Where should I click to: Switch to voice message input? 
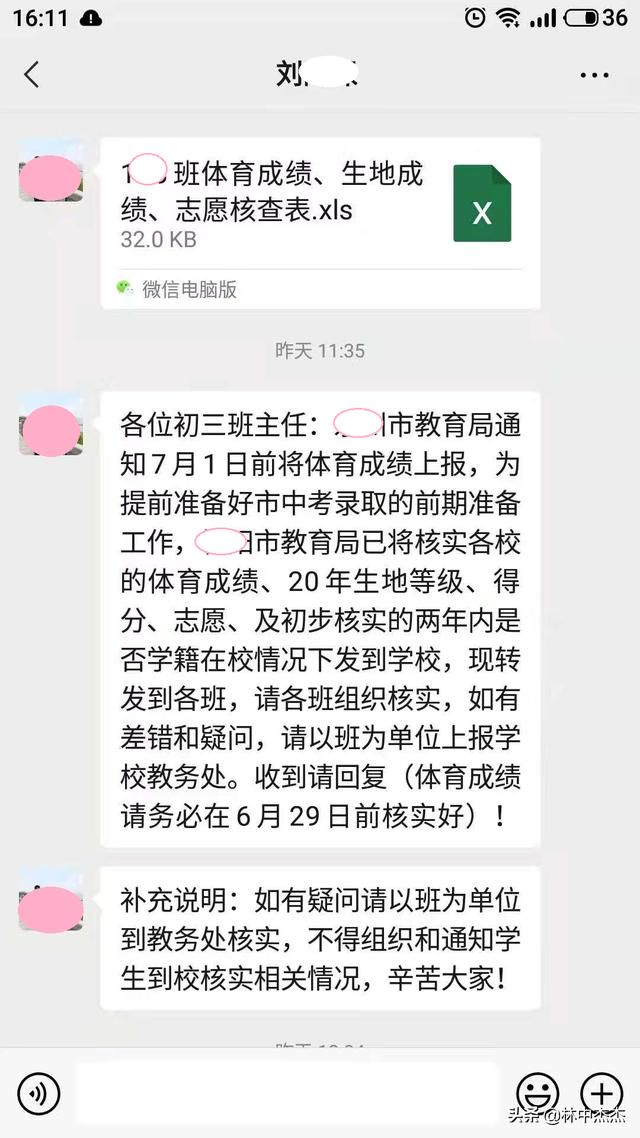(x=39, y=1094)
